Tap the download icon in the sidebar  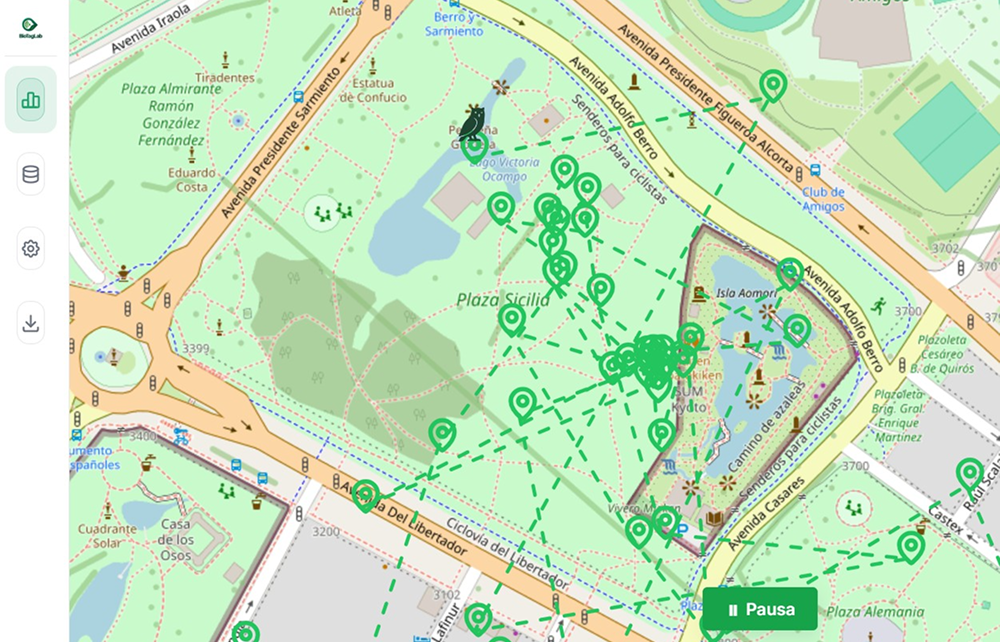(30, 323)
